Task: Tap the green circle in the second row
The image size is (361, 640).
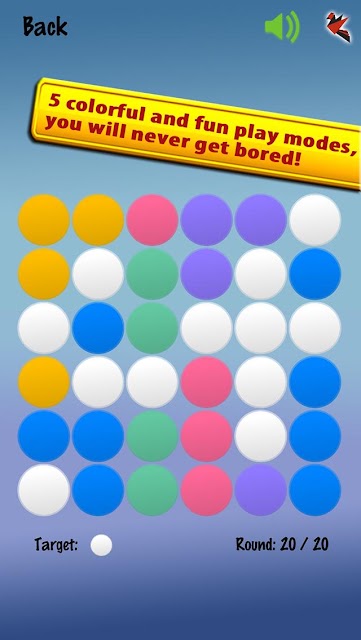Action: (x=152, y=274)
